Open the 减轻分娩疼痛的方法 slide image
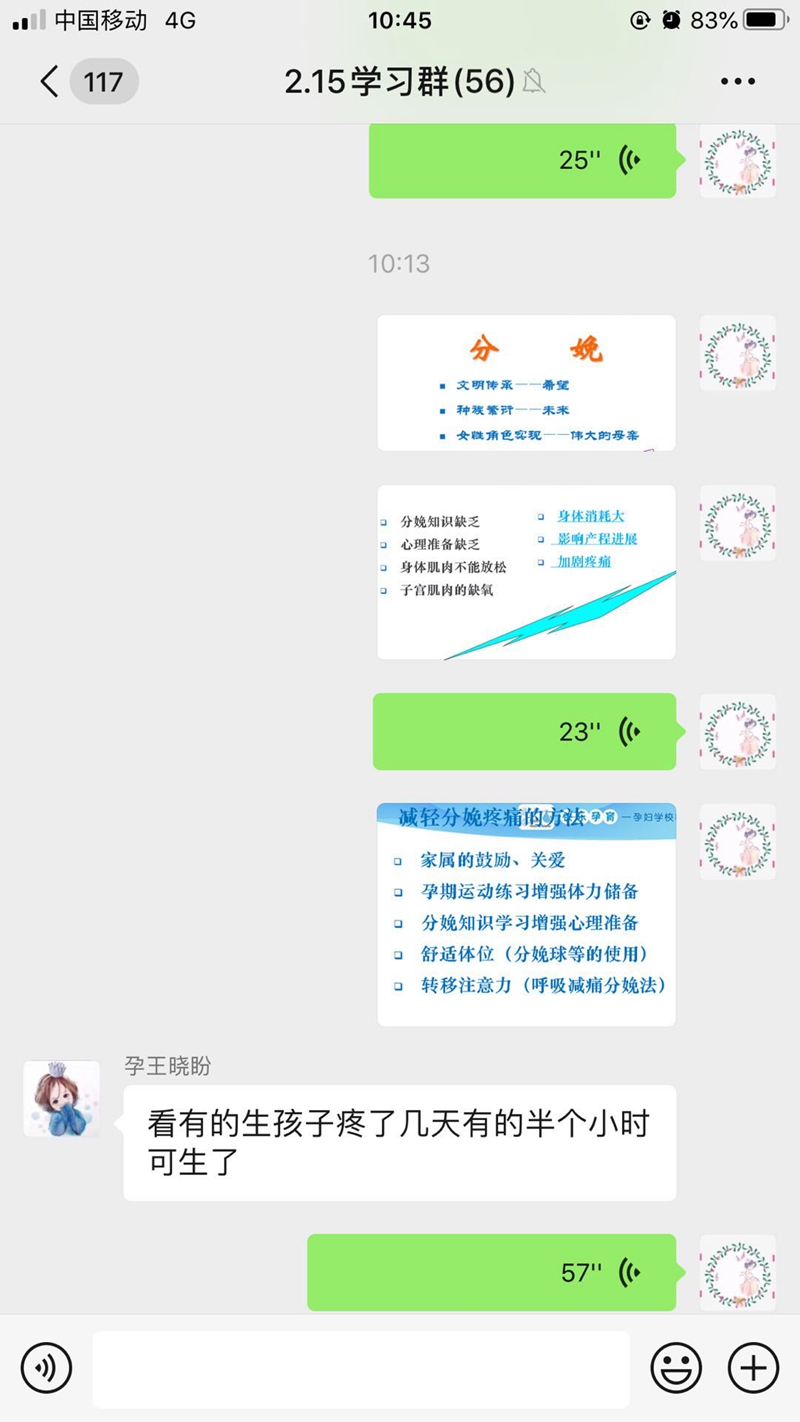Image resolution: width=800 pixels, height=1422 pixels. [x=526, y=914]
